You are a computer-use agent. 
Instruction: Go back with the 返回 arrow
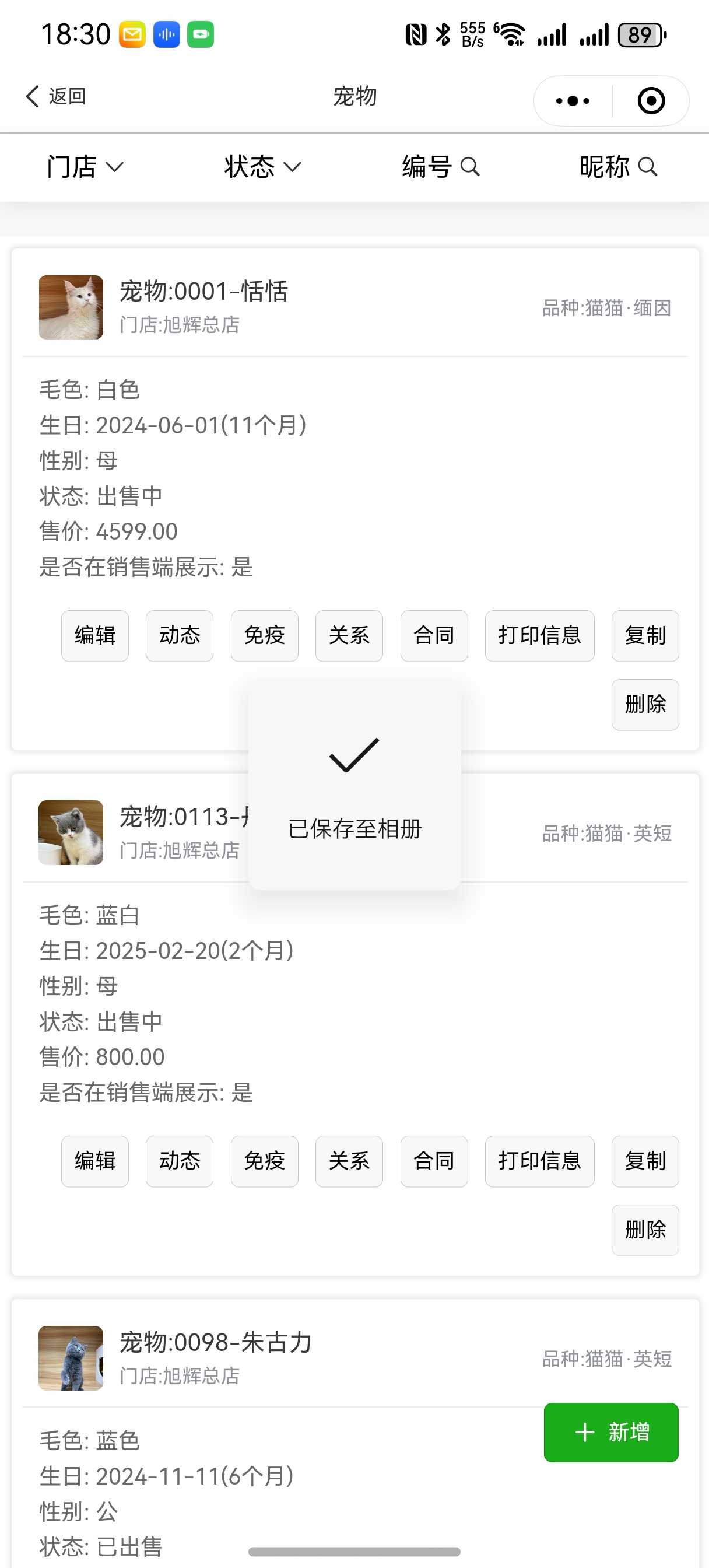(x=55, y=96)
